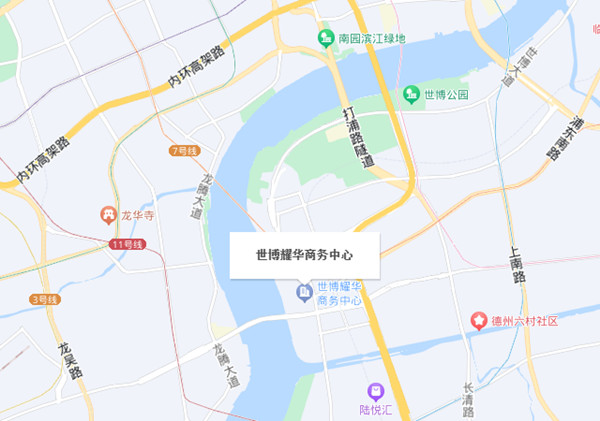Image resolution: width=600 pixels, height=421 pixels.
Task: Open the 南园滨江绿地 park marker
Action: pos(326,39)
